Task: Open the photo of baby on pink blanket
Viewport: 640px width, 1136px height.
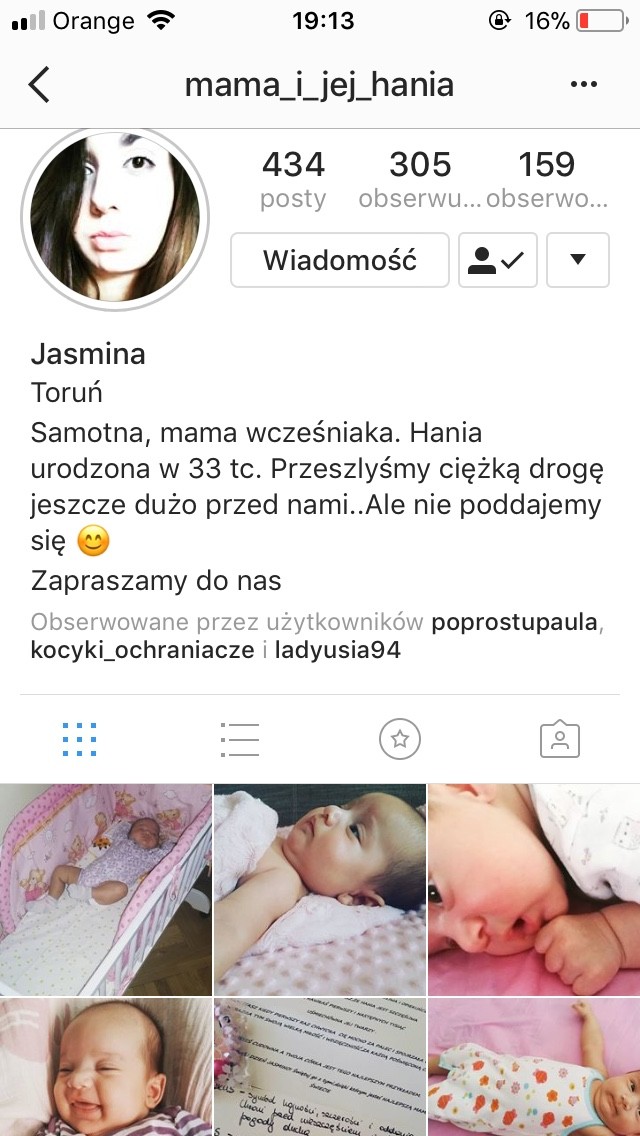Action: [320, 890]
